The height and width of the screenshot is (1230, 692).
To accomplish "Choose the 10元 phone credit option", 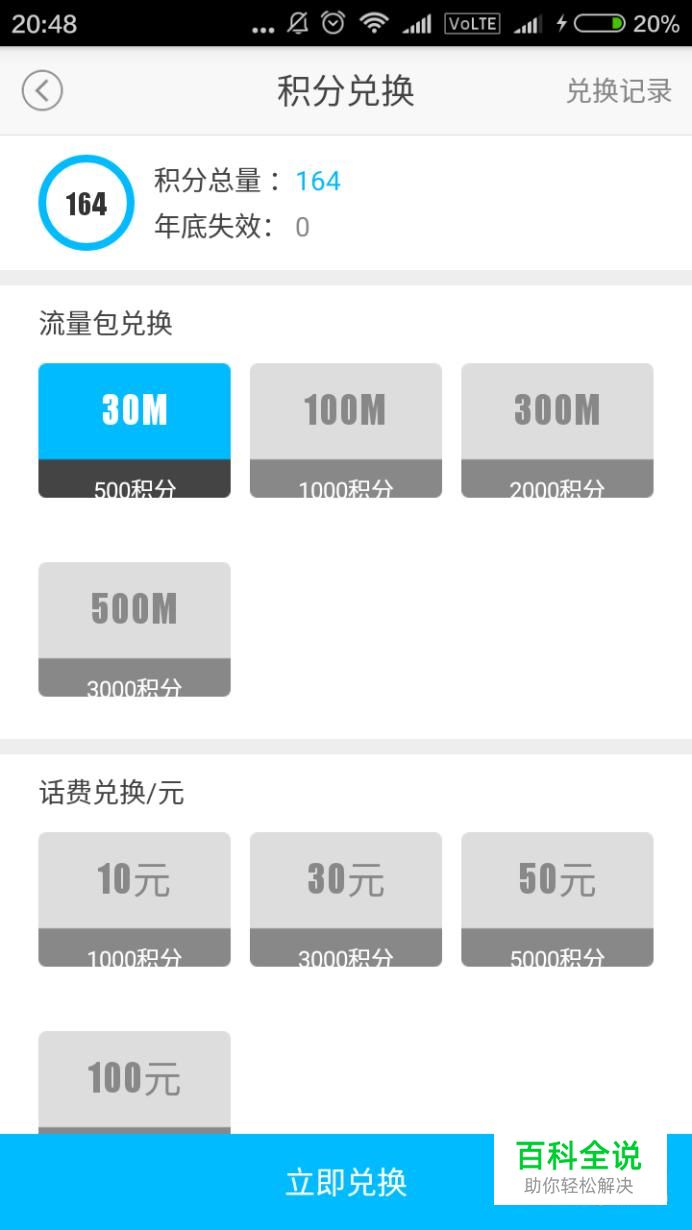I will pos(135,899).
